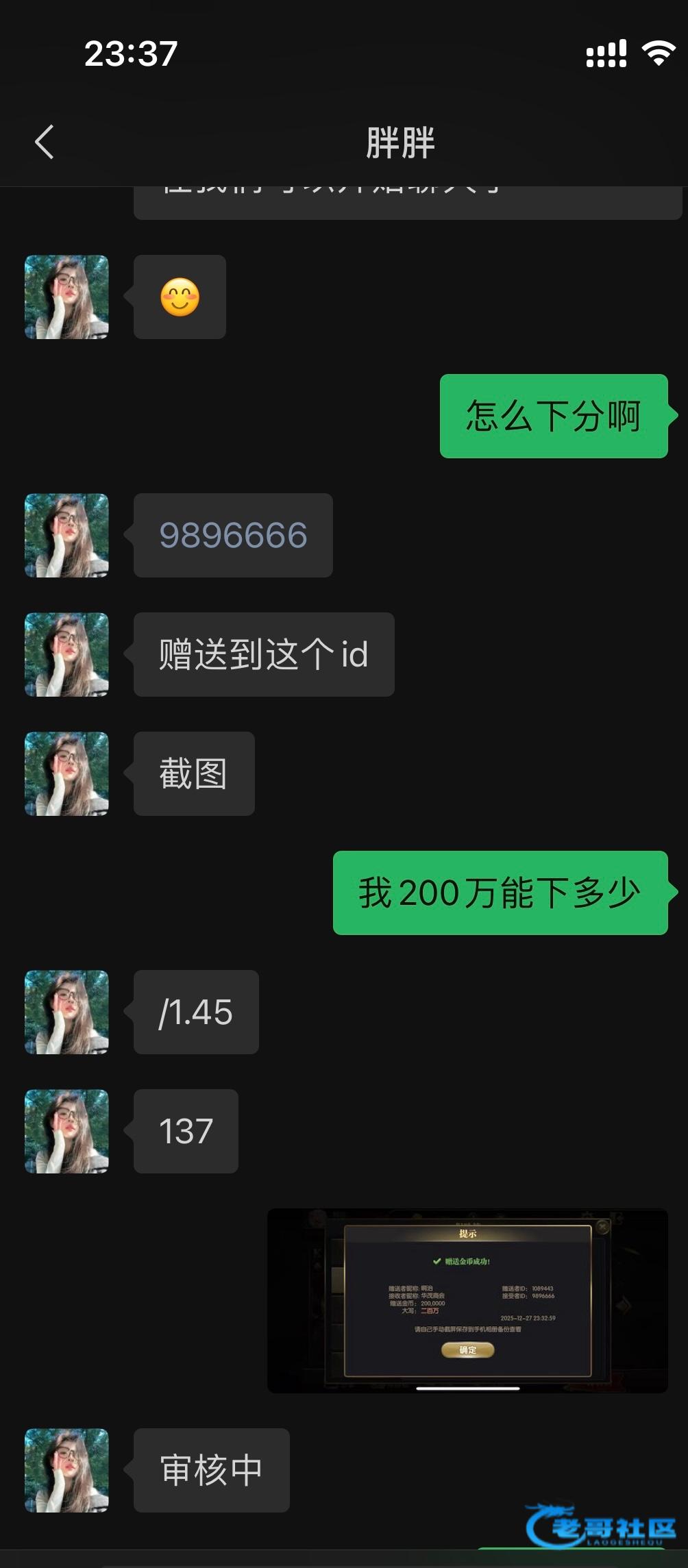Open the contact's avatar beside the smiley emoji
The width and height of the screenshot is (688, 1568).
pyautogui.click(x=66, y=297)
